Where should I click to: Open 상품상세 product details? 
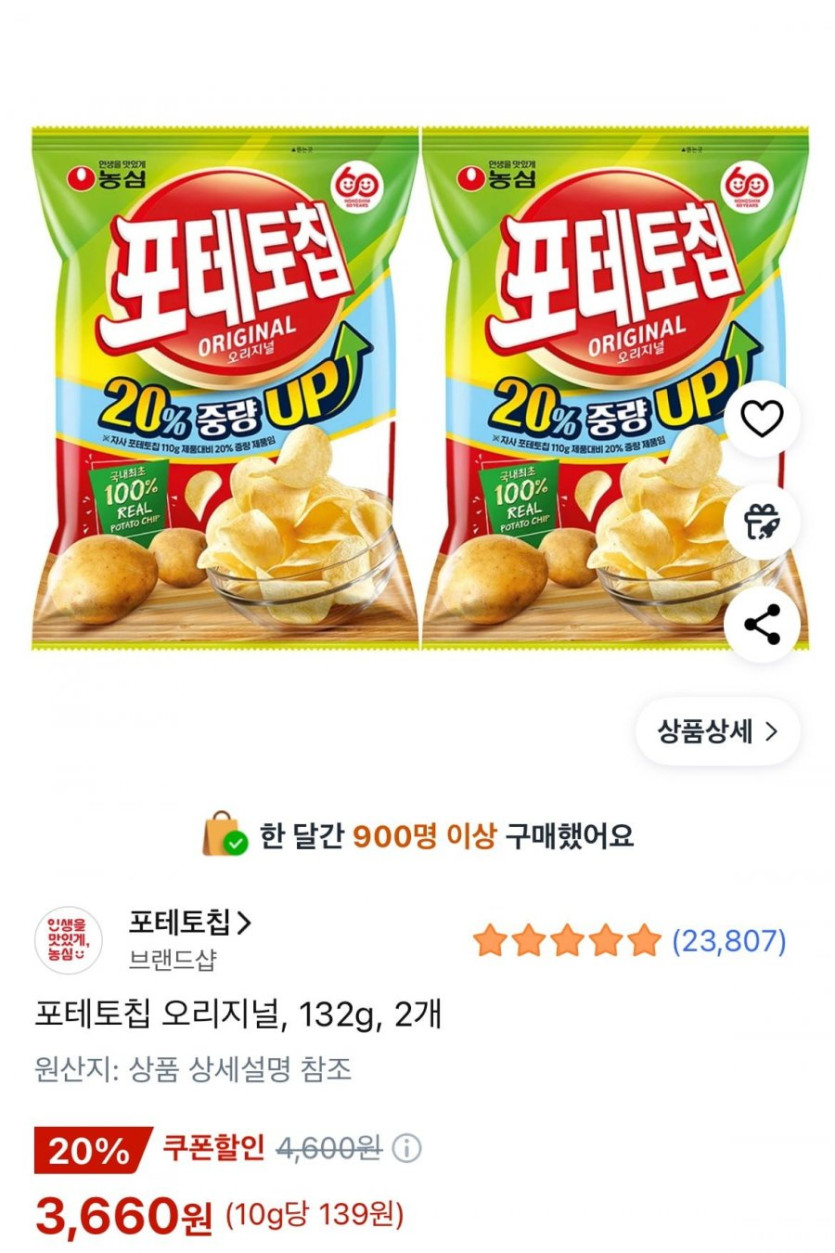tap(717, 731)
